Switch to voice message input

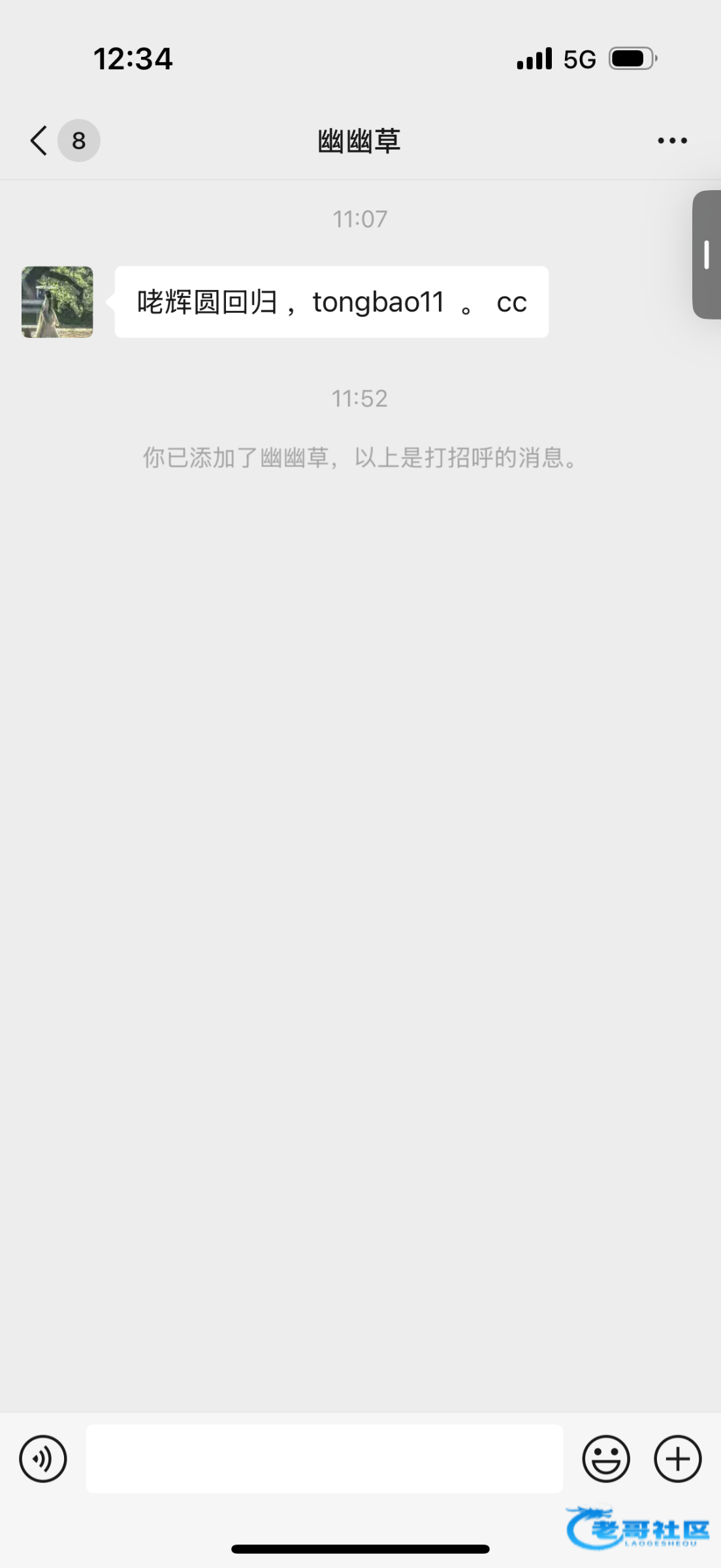[43, 1458]
